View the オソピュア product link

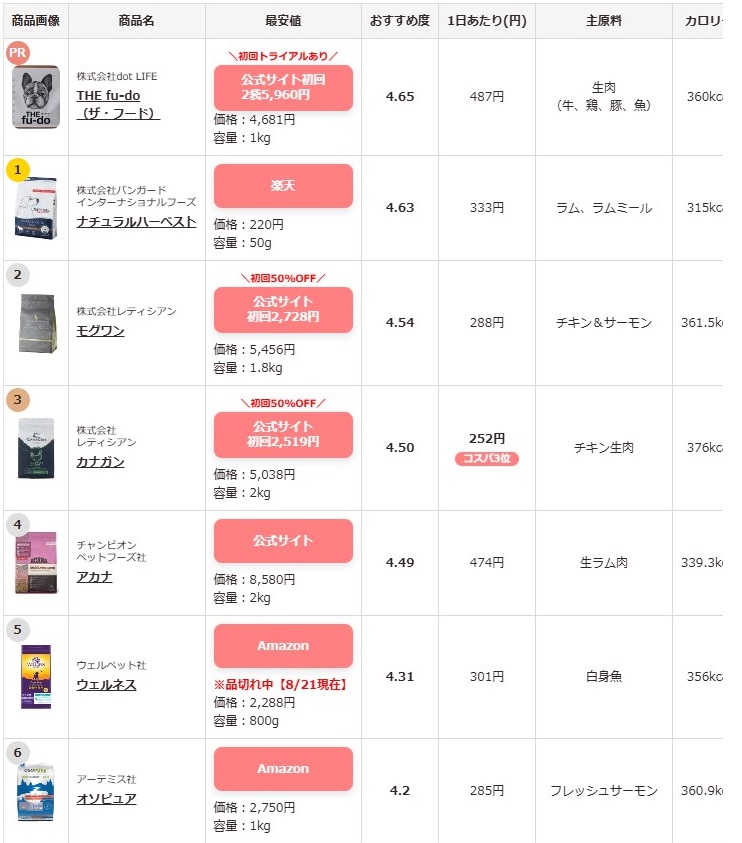tap(106, 799)
